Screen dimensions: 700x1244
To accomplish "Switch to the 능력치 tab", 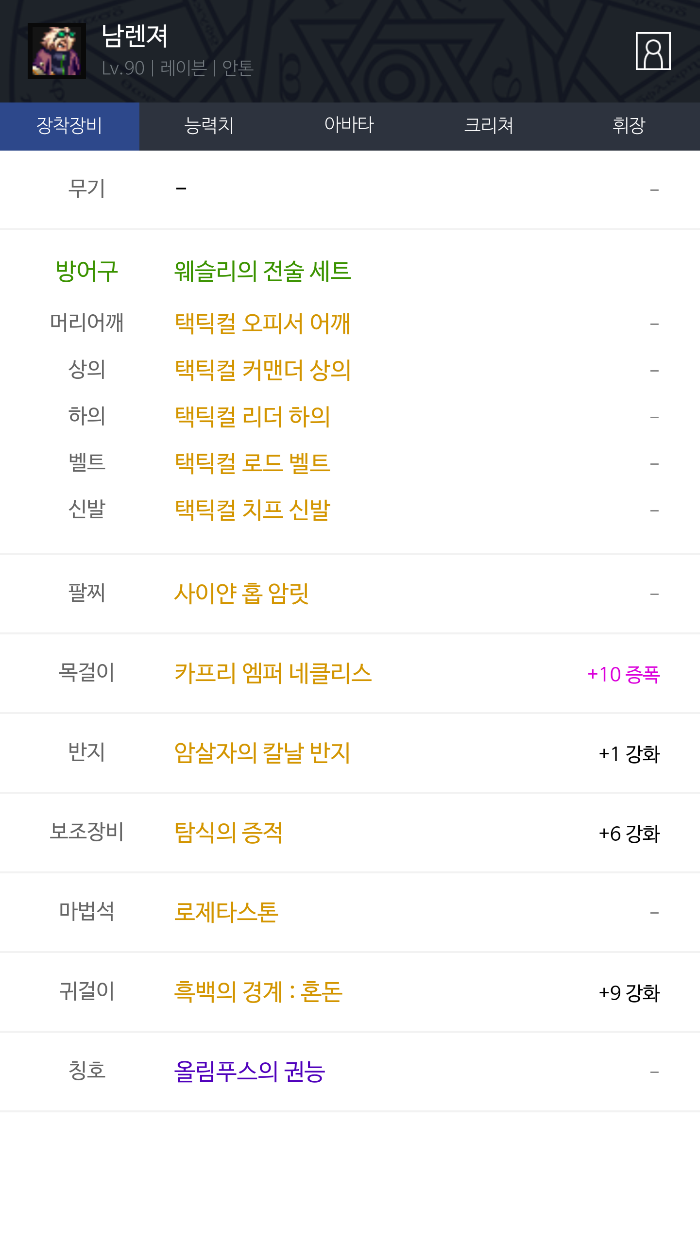I will click(x=209, y=126).
